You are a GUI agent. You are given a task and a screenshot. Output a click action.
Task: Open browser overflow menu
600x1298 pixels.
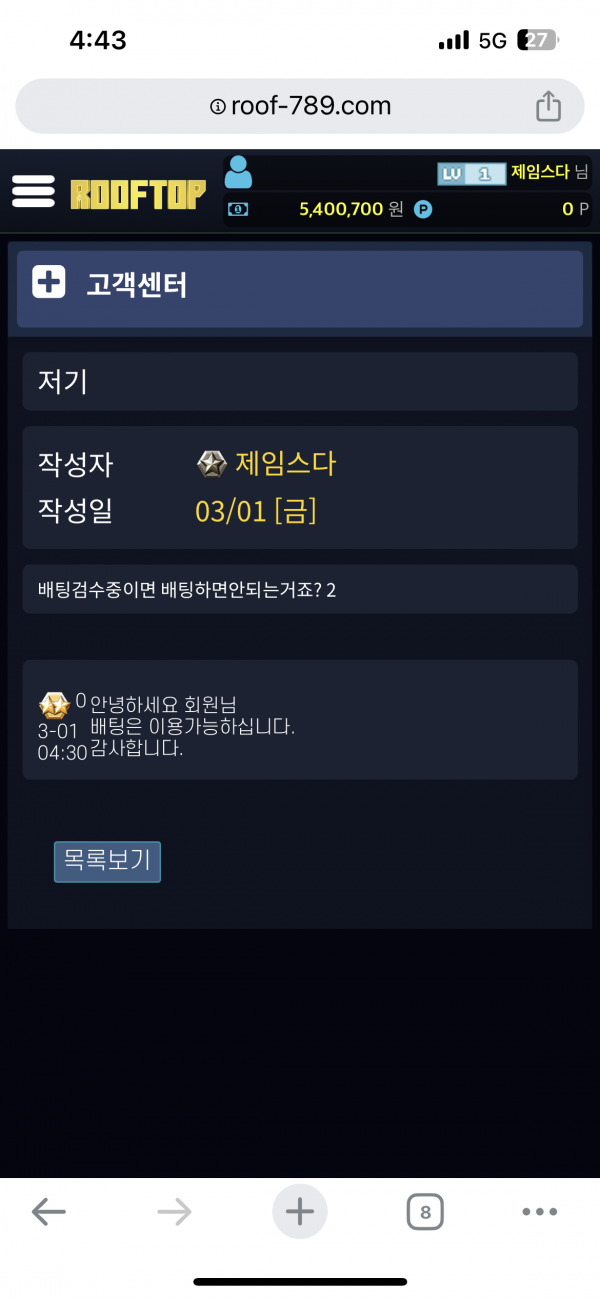[539, 1212]
